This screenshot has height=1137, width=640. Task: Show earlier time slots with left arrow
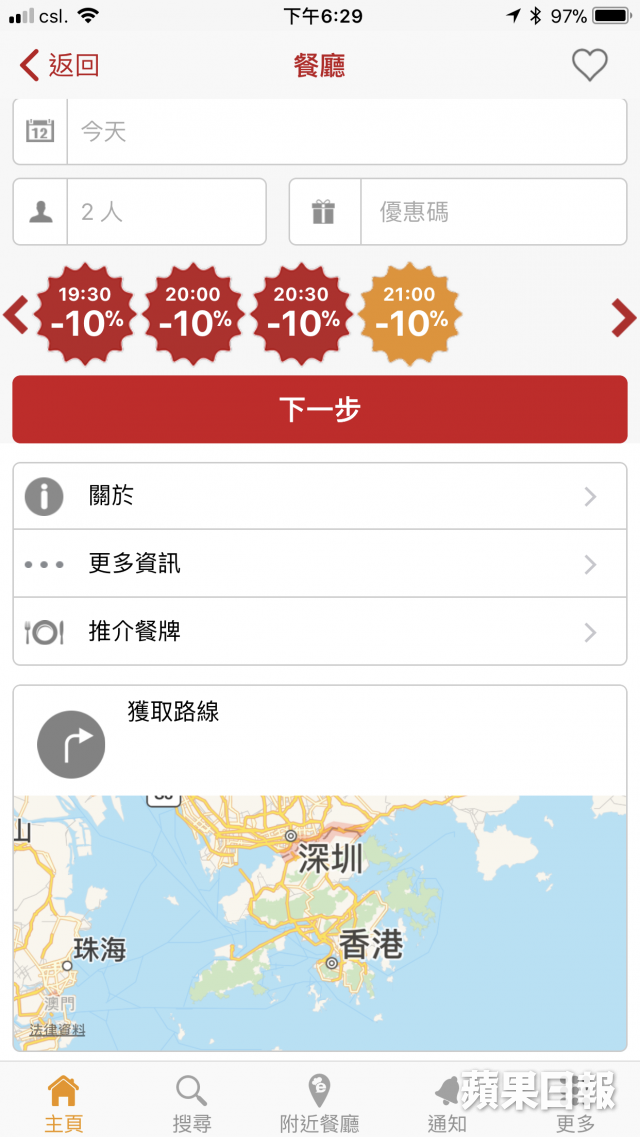[16, 316]
